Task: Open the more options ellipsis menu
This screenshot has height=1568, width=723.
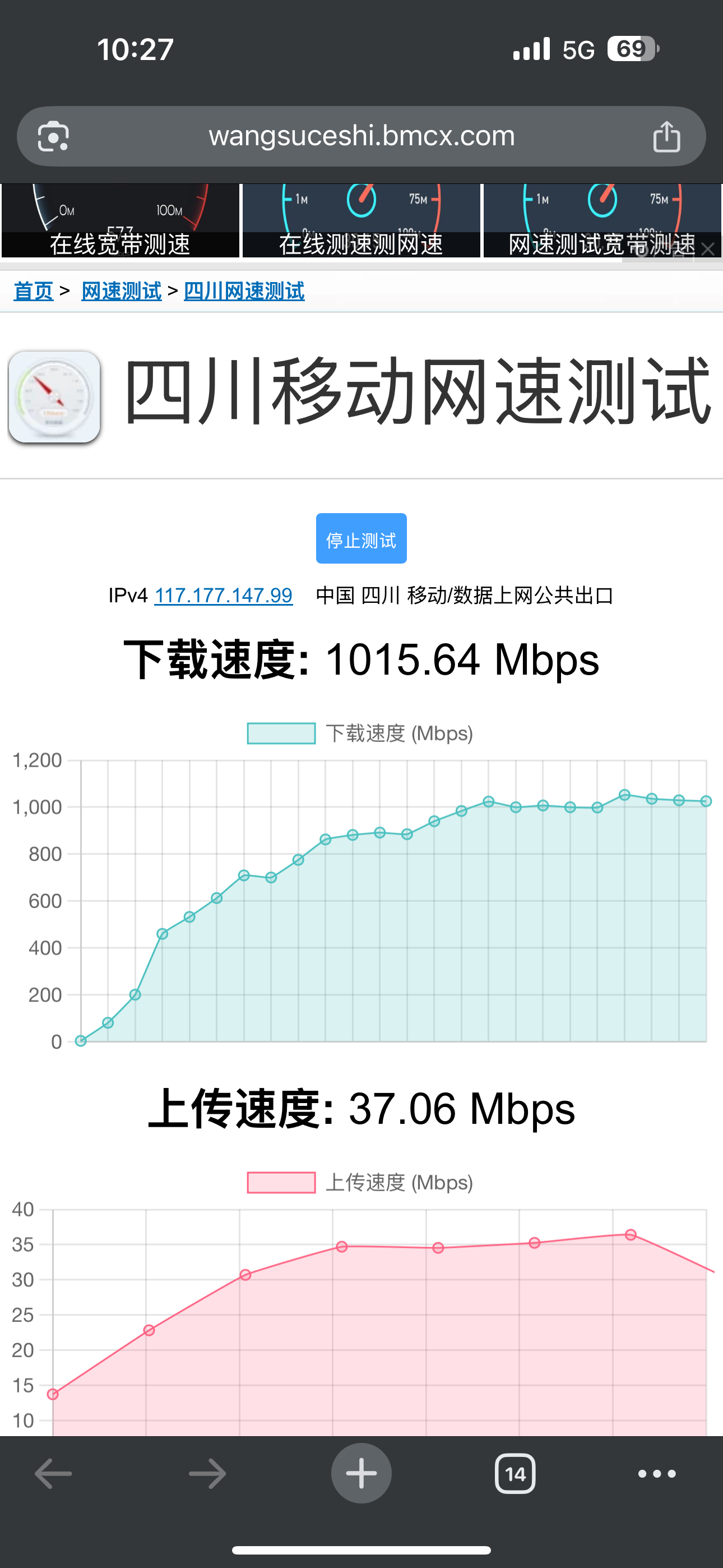Action: tap(656, 1474)
